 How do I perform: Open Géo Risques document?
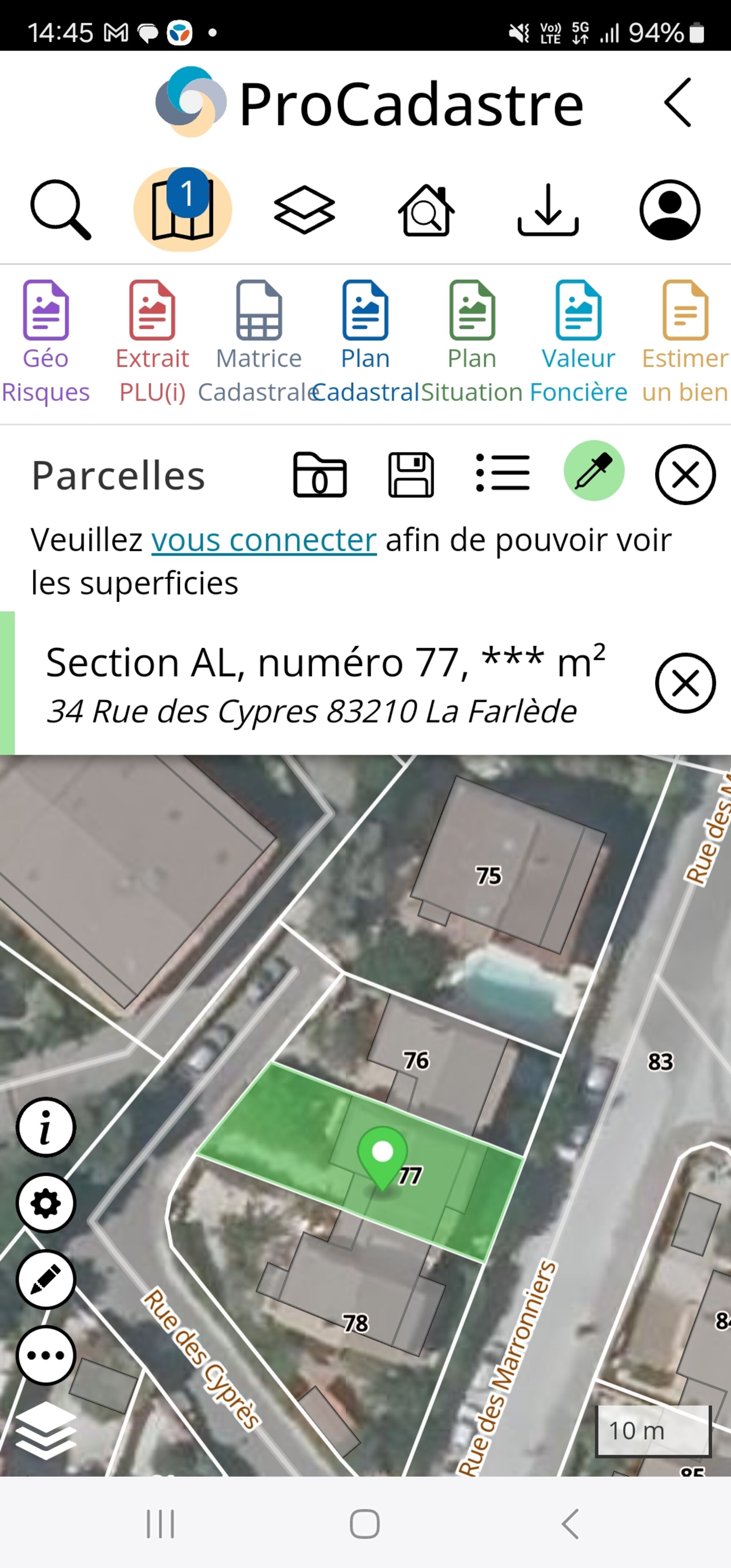click(x=46, y=341)
